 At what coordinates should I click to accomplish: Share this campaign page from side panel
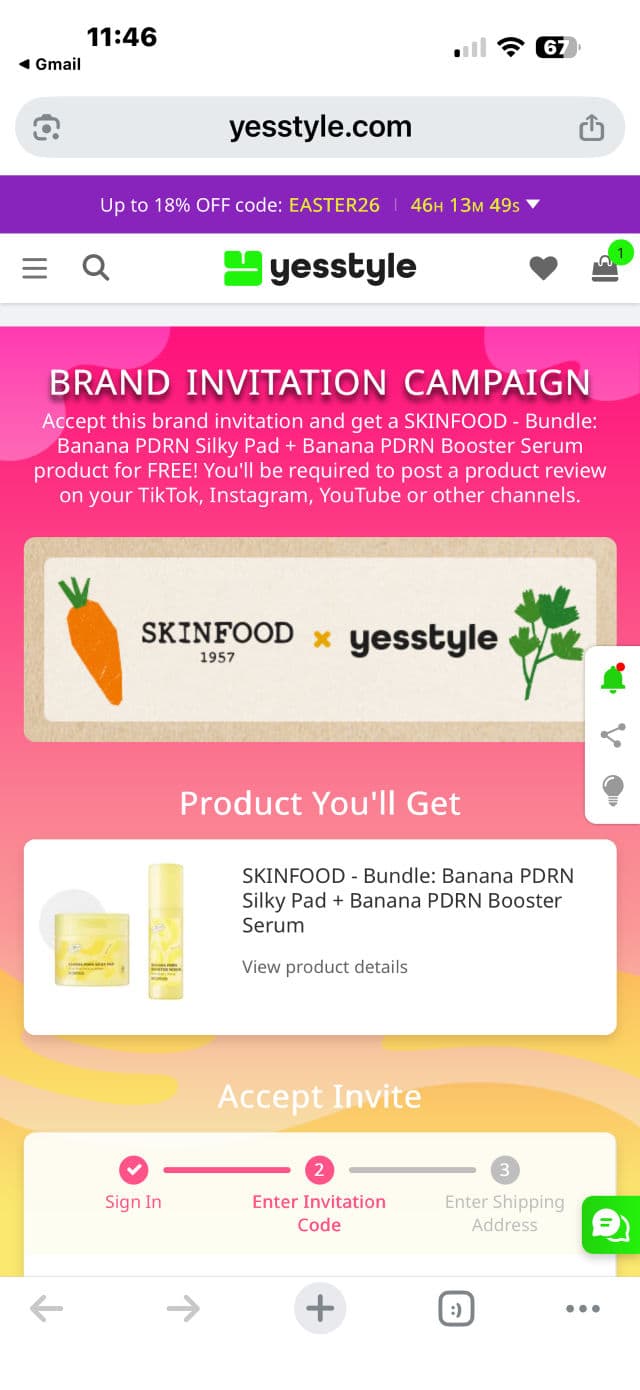click(612, 736)
